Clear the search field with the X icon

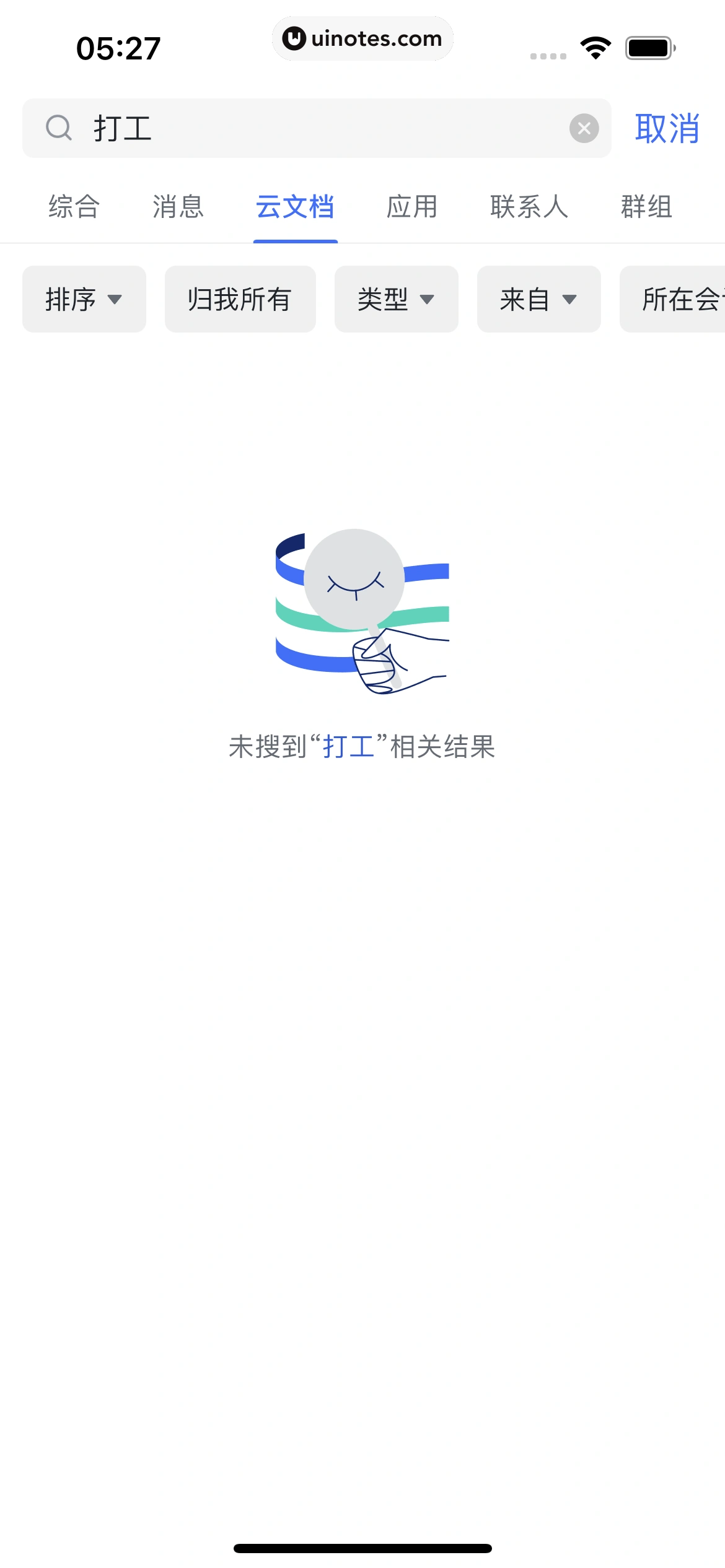583,128
